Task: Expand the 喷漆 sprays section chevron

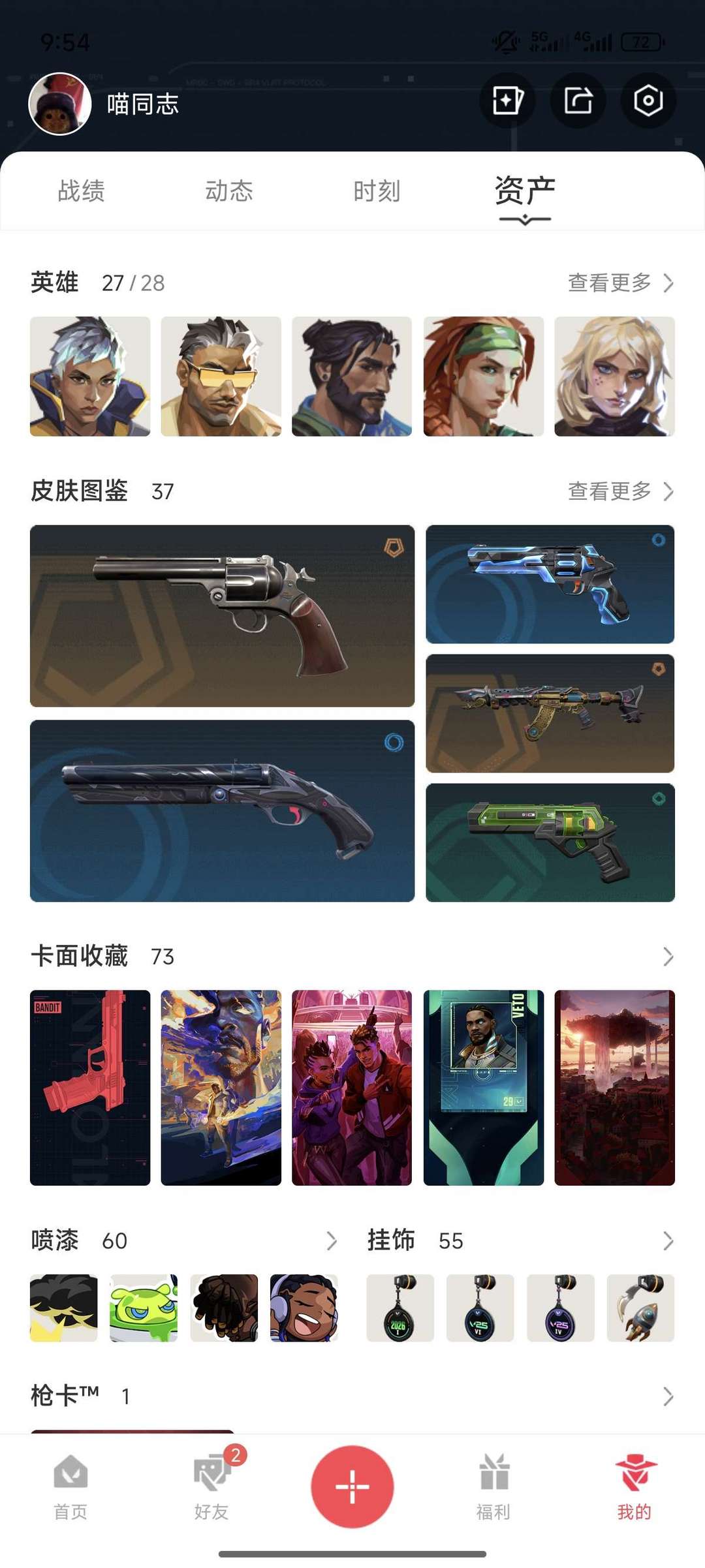Action: (x=333, y=1240)
